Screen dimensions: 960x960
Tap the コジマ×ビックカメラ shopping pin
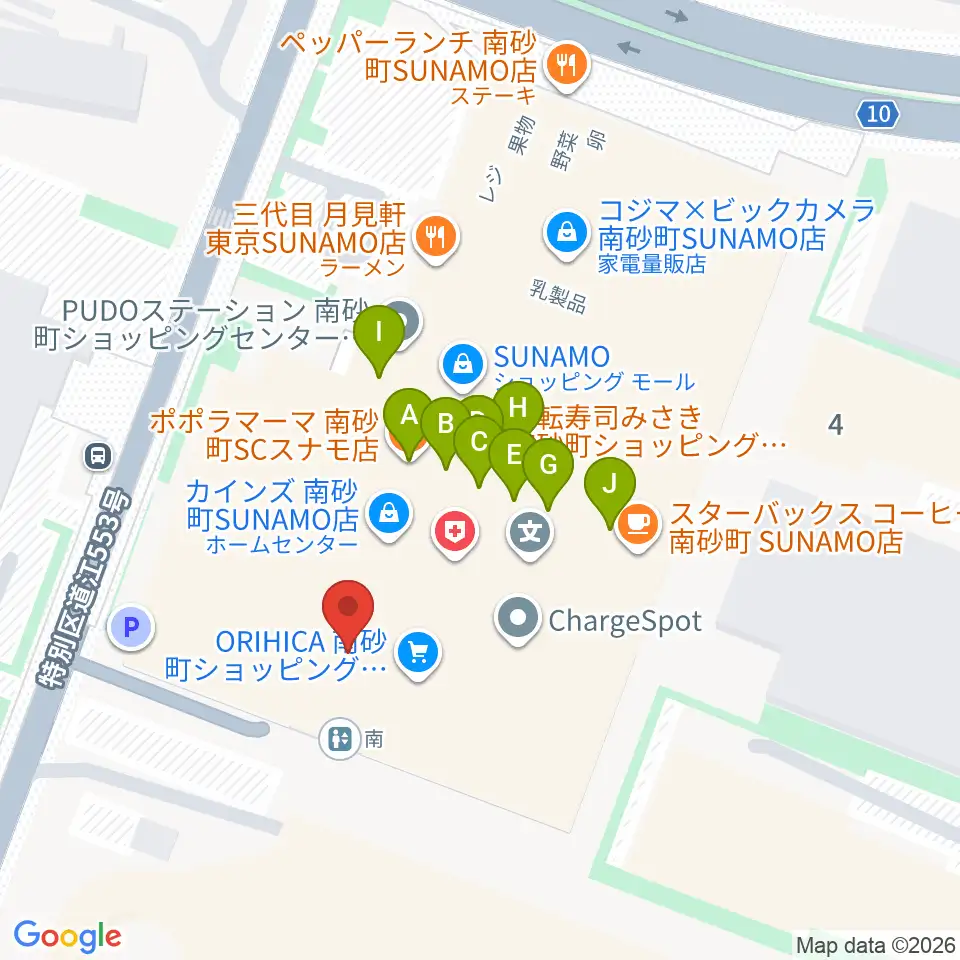tap(566, 234)
